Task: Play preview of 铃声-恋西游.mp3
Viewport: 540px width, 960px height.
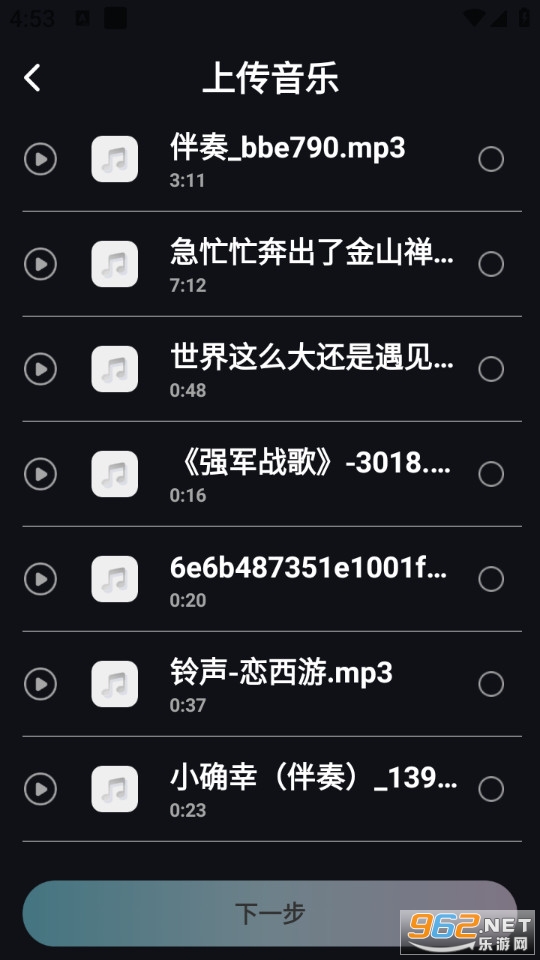Action: 40,684
